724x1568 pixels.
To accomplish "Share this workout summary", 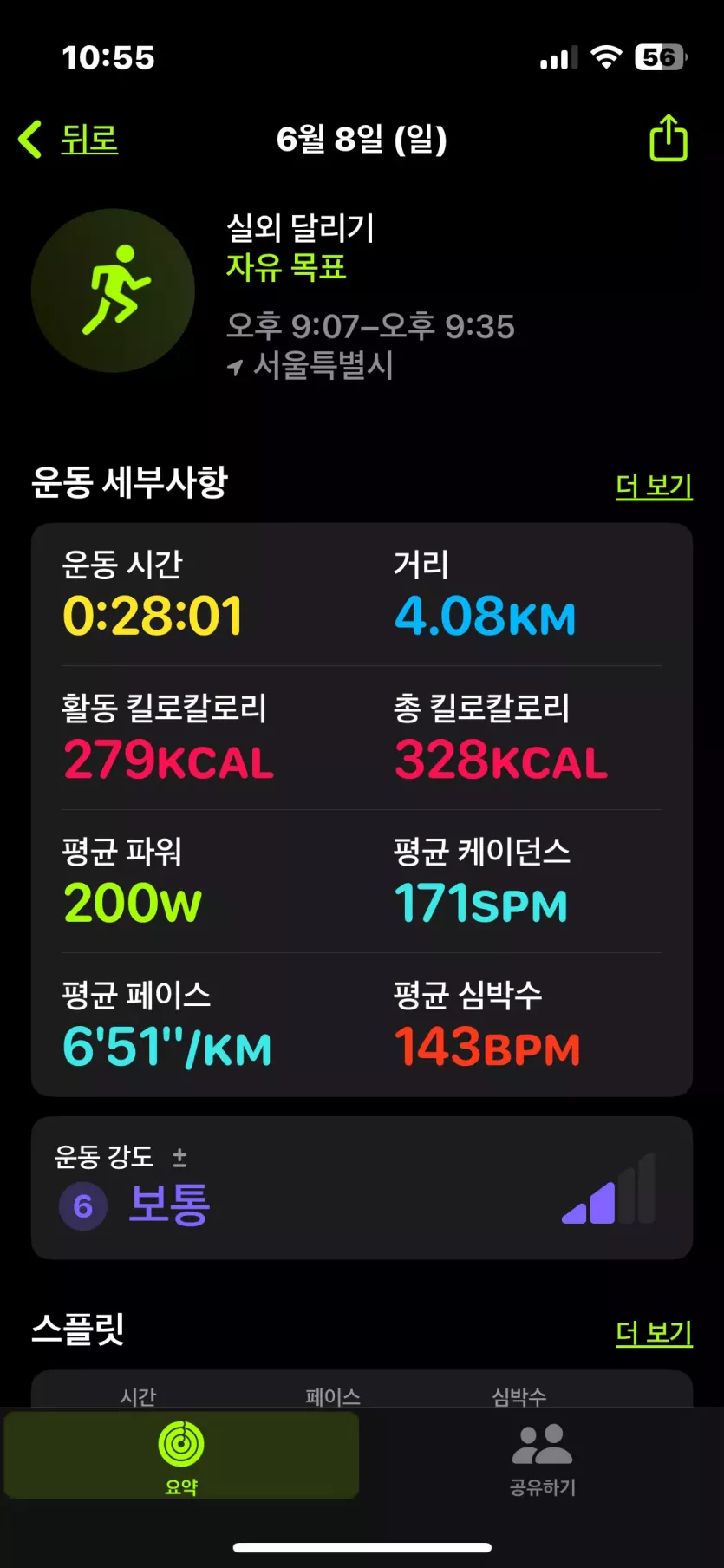I will pos(668,139).
